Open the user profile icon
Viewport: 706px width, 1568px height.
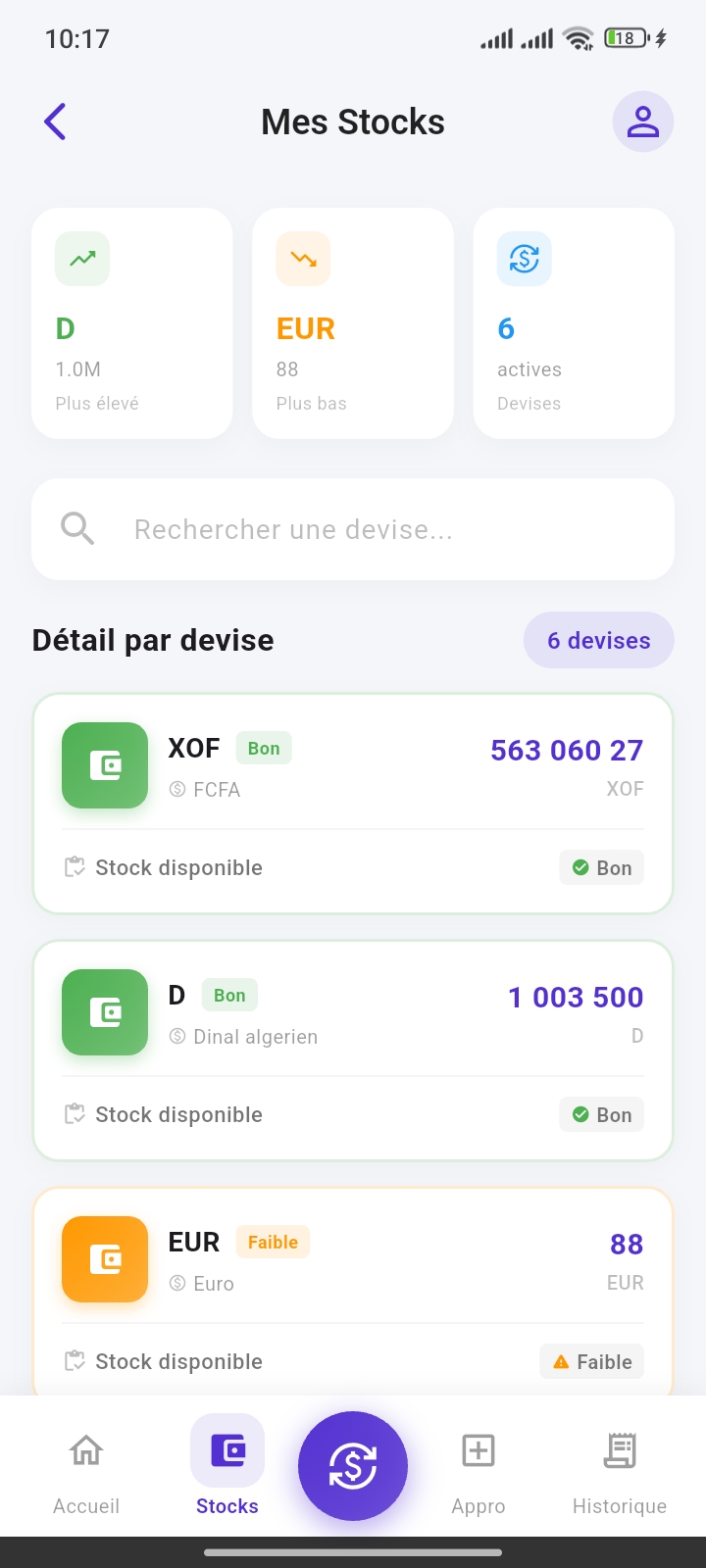tap(642, 122)
